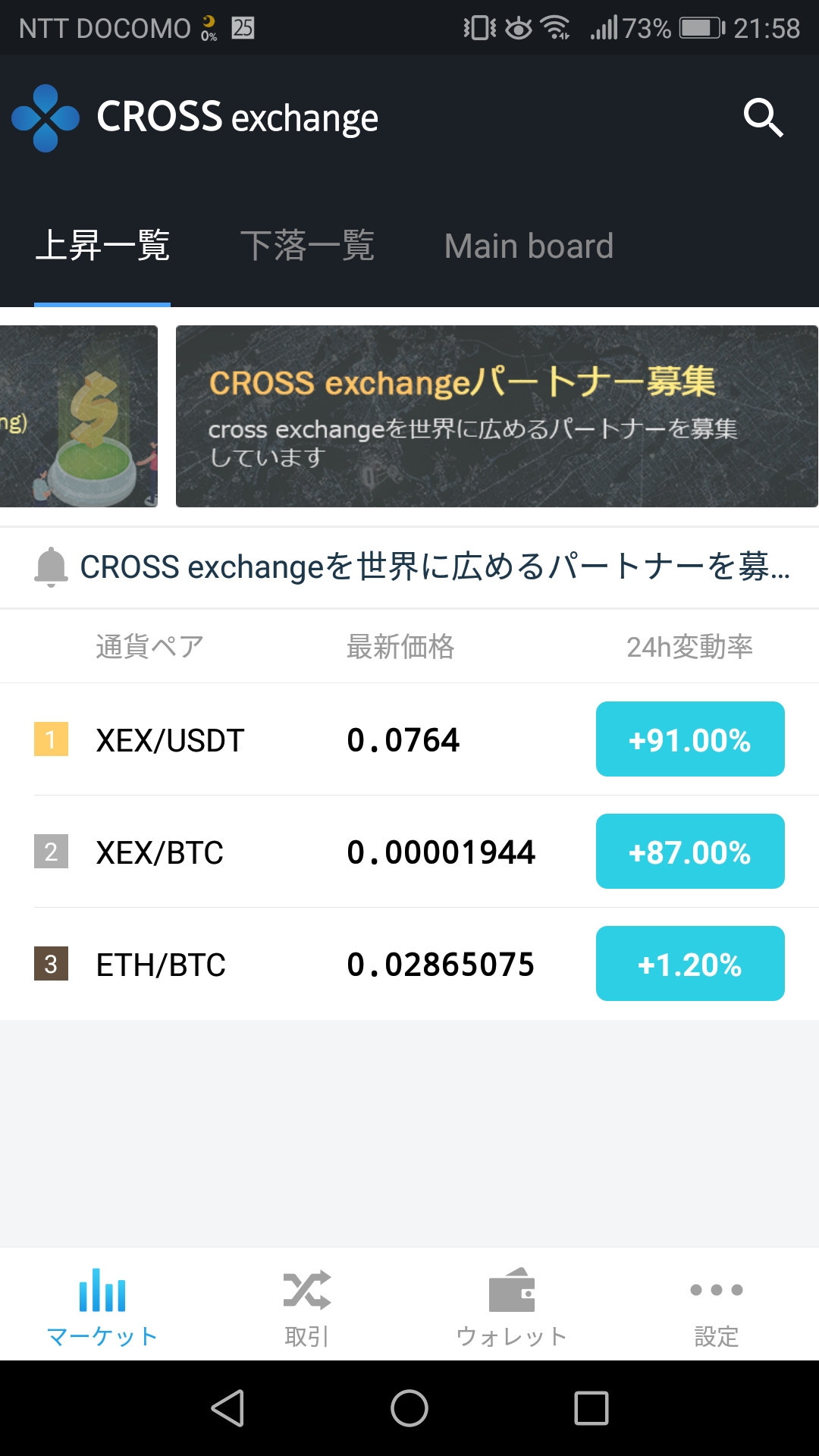The width and height of the screenshot is (819, 1456).
Task: Open the partner announcement notice line
Action: pos(409,567)
